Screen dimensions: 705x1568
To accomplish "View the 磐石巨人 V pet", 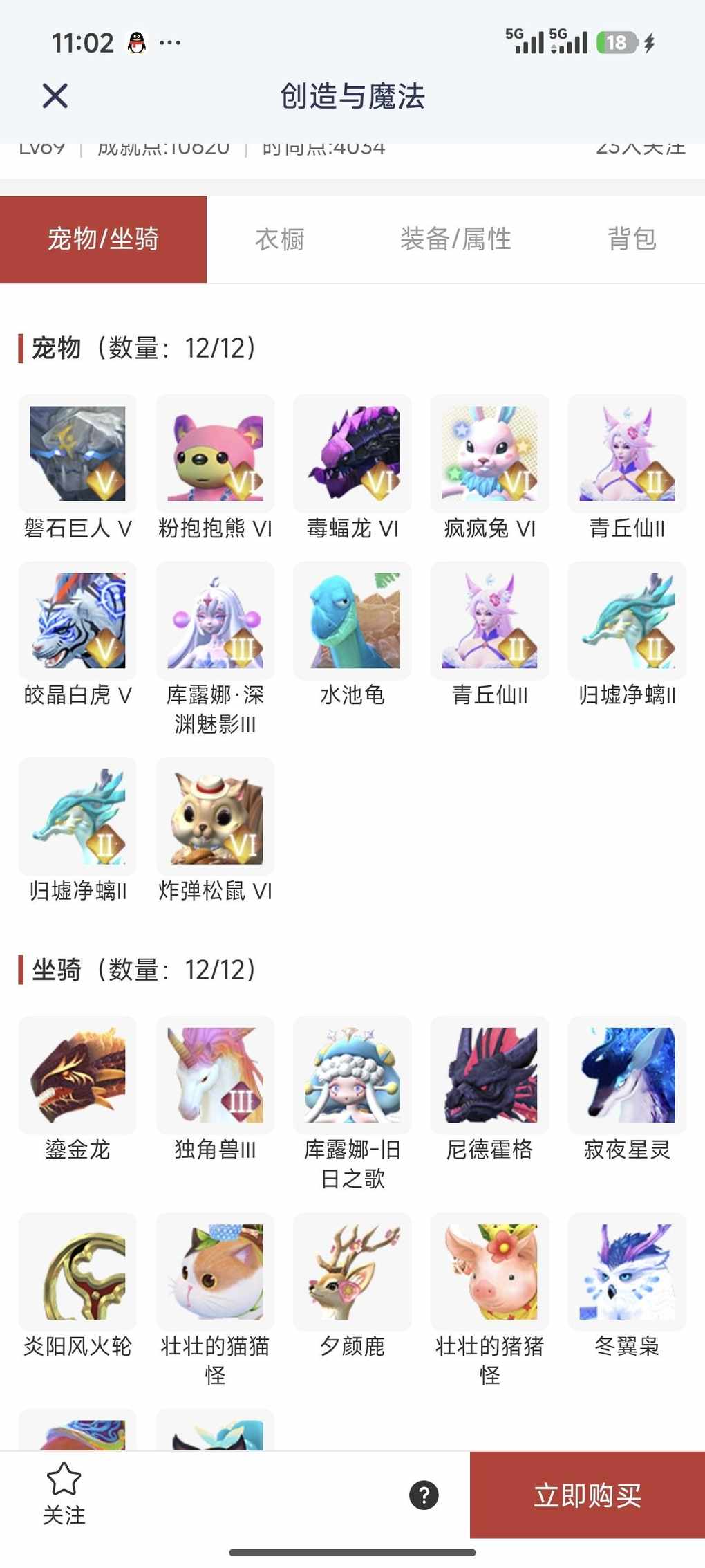I will coord(77,454).
